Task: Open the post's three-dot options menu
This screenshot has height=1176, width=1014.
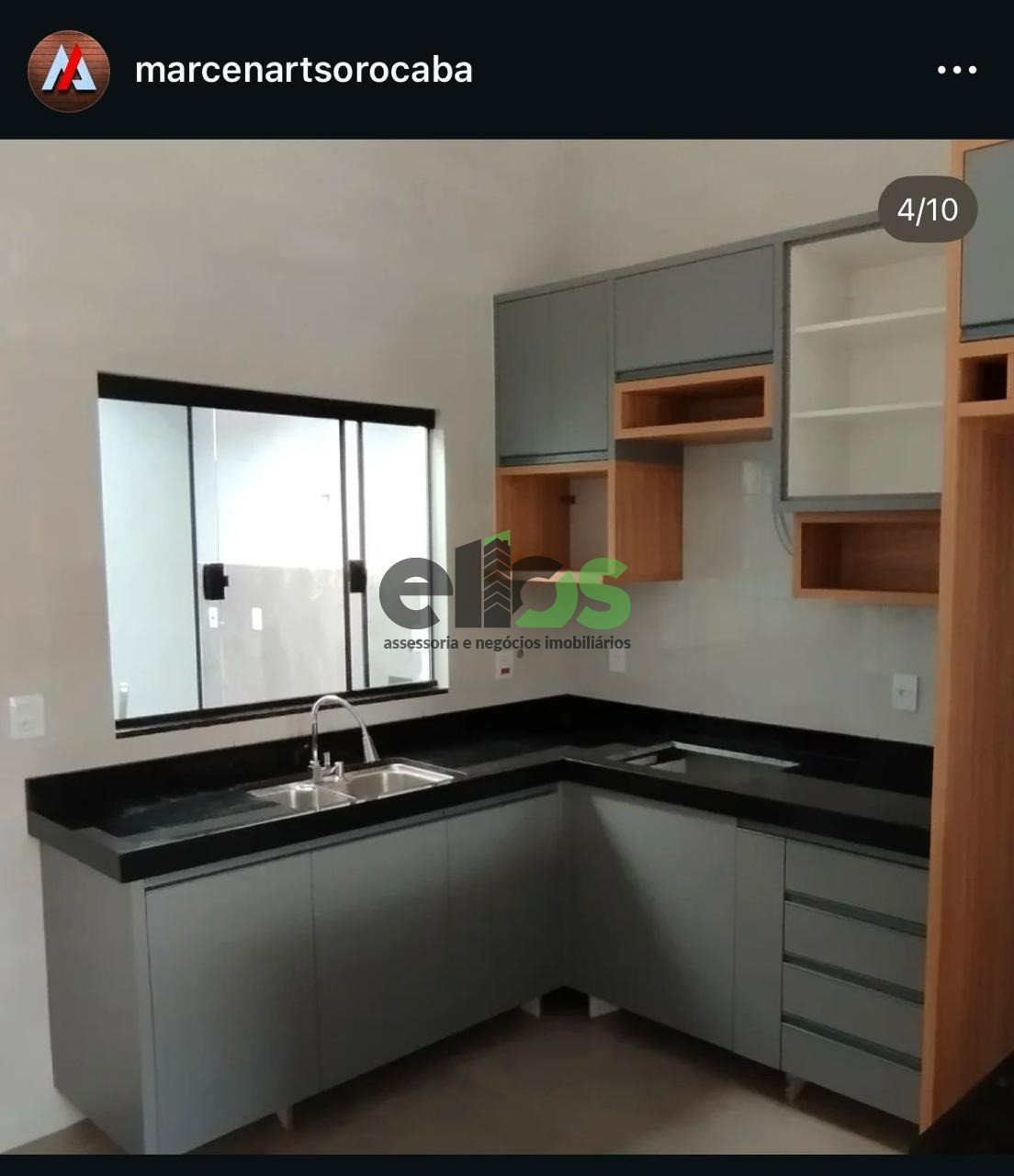Action: [956, 70]
